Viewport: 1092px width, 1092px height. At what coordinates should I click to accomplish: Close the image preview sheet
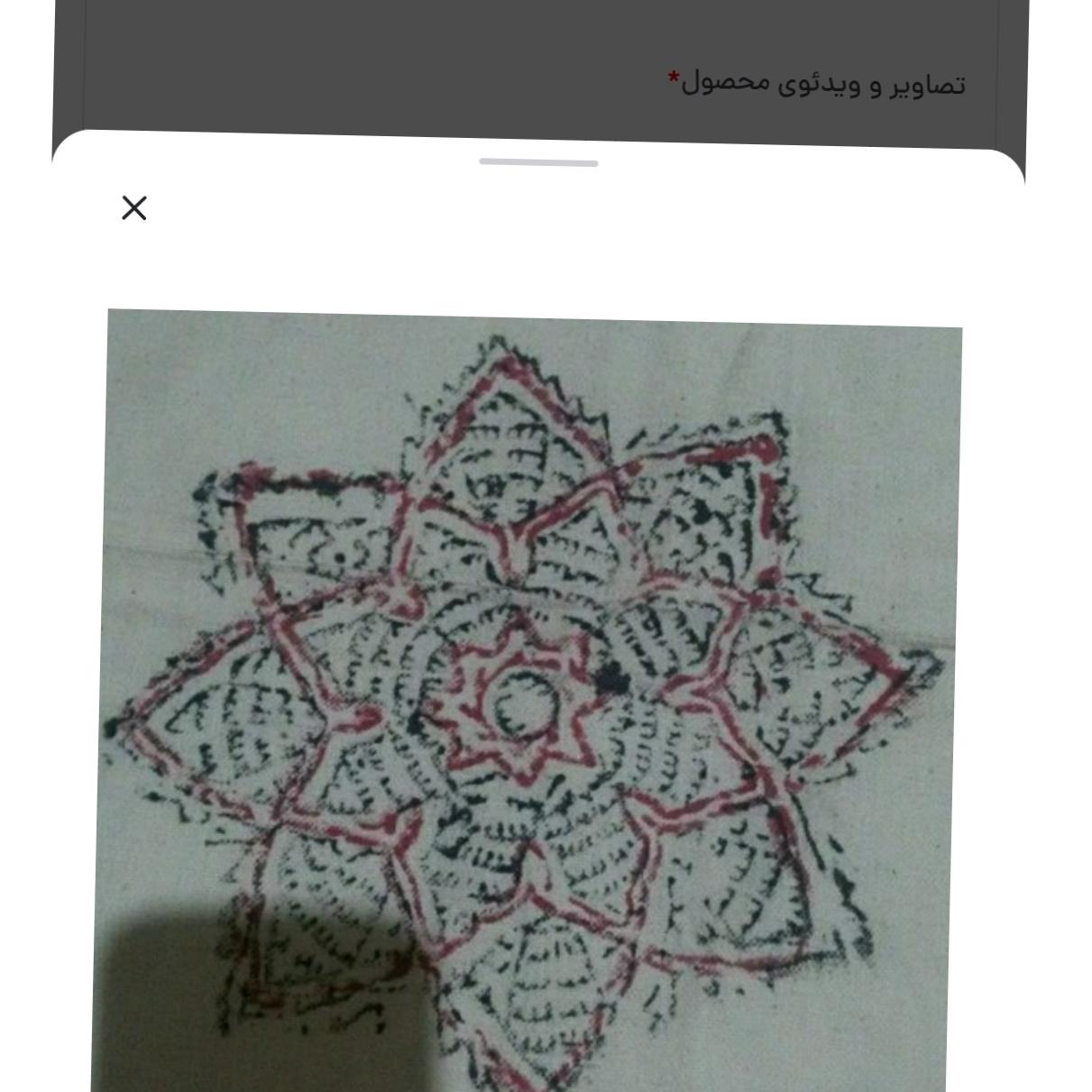coord(133,208)
